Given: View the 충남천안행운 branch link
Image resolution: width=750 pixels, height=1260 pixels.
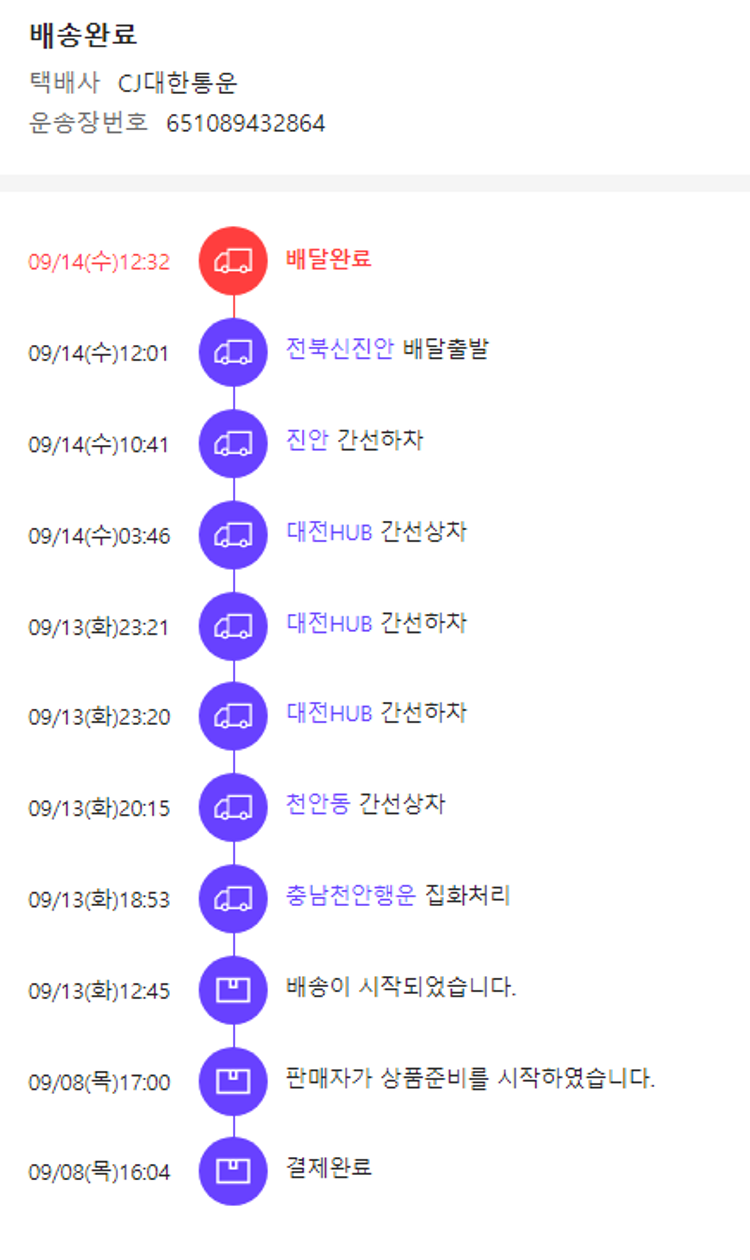Looking at the screenshot, I should (x=350, y=896).
